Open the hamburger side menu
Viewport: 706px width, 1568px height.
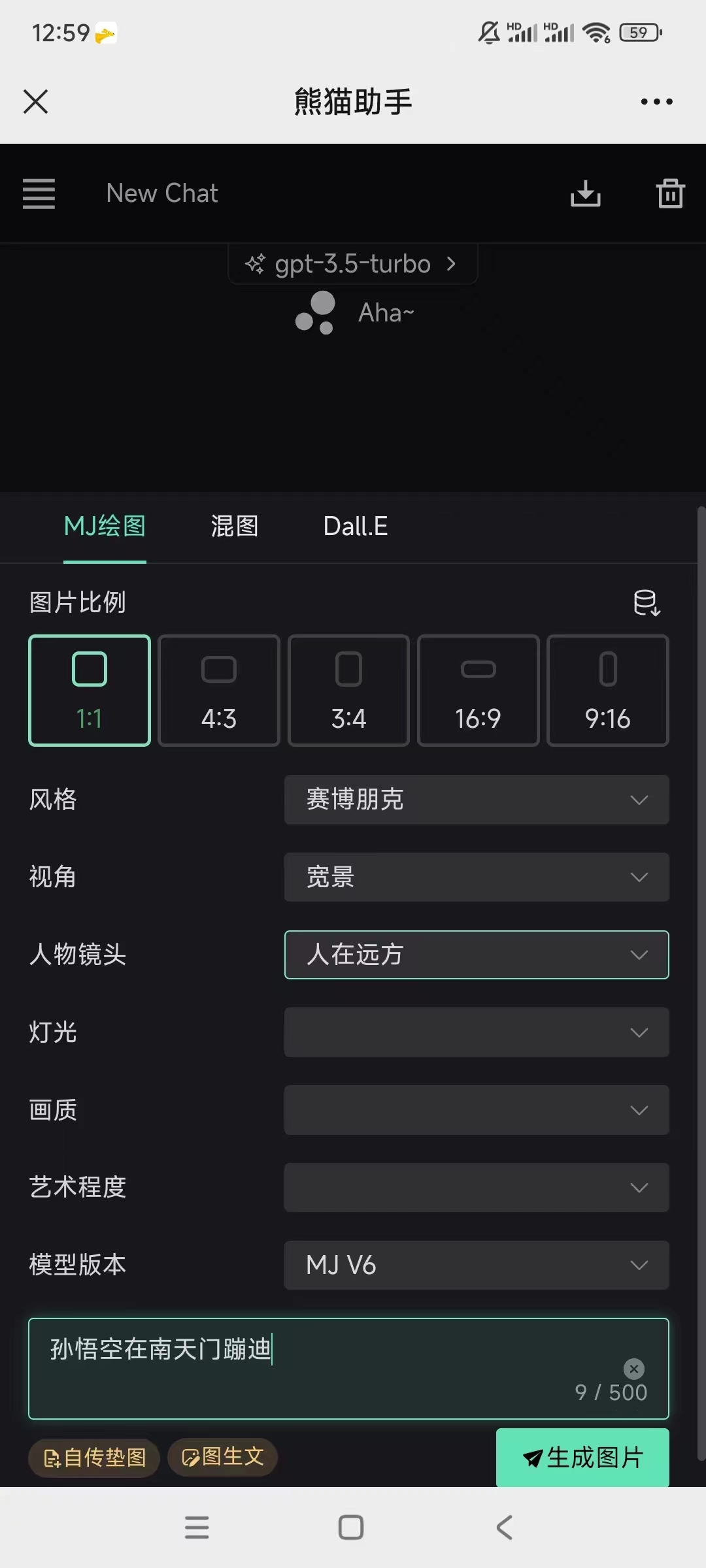coord(39,194)
